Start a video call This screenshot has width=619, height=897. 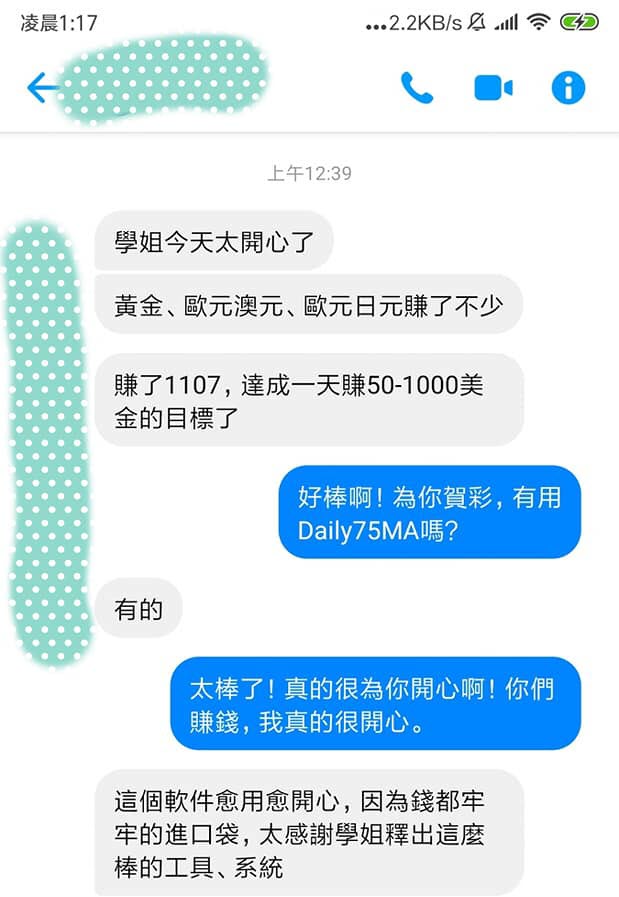(x=493, y=88)
